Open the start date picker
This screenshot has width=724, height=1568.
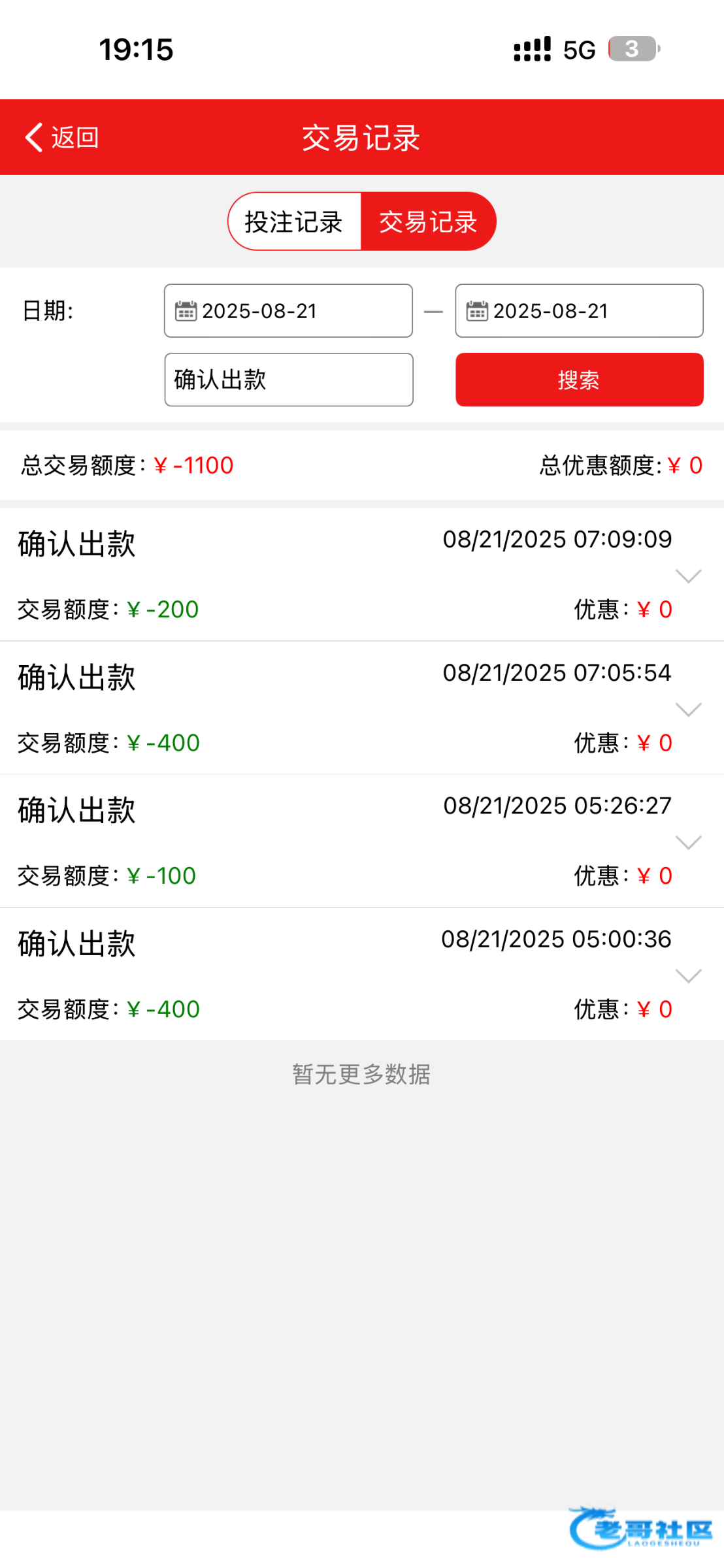tap(288, 311)
